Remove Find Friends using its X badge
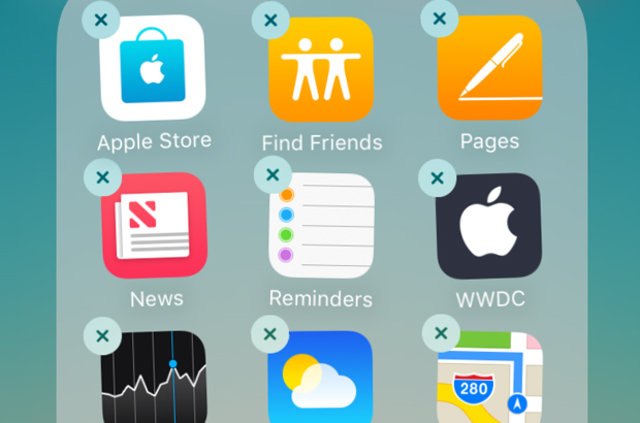The height and width of the screenshot is (423, 640). (269, 19)
